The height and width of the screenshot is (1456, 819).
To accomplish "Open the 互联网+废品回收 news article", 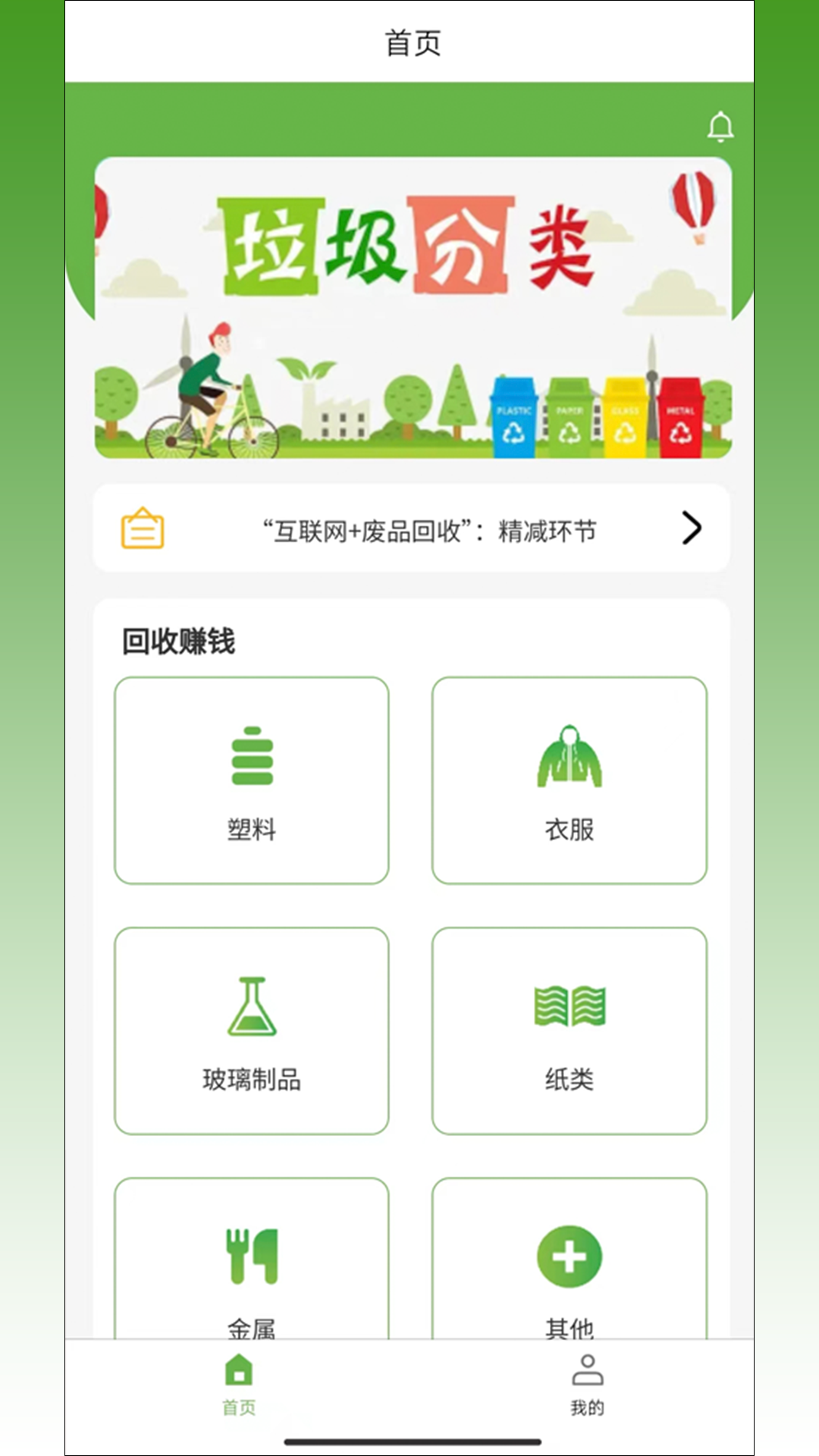I will pos(432,531).
